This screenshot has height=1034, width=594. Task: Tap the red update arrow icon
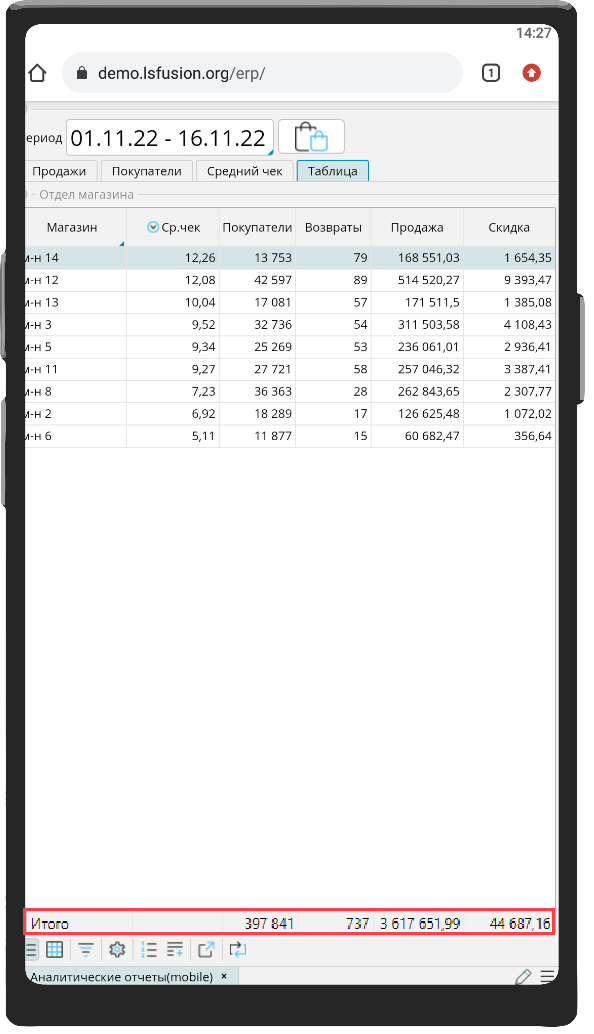click(x=531, y=73)
